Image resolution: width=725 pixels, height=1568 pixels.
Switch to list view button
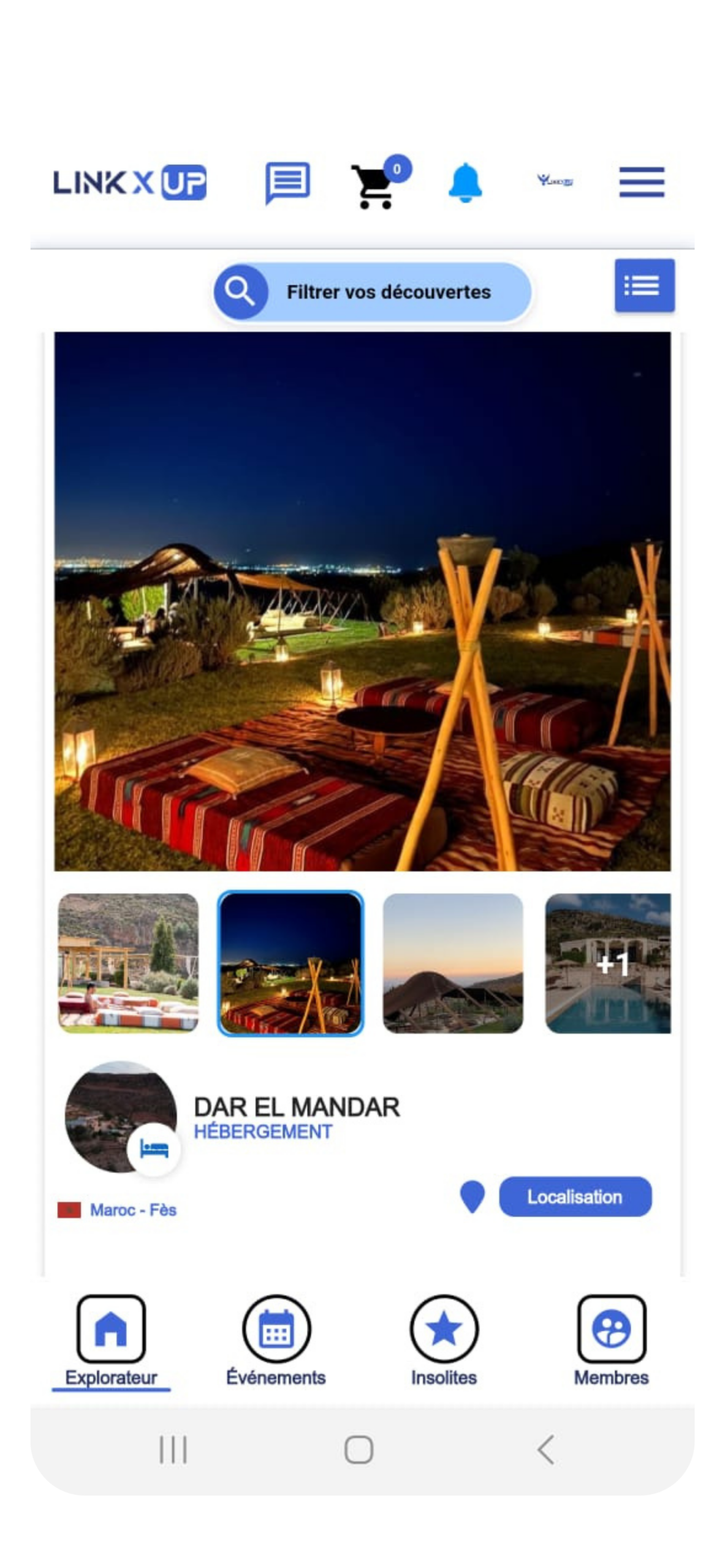[x=645, y=285]
